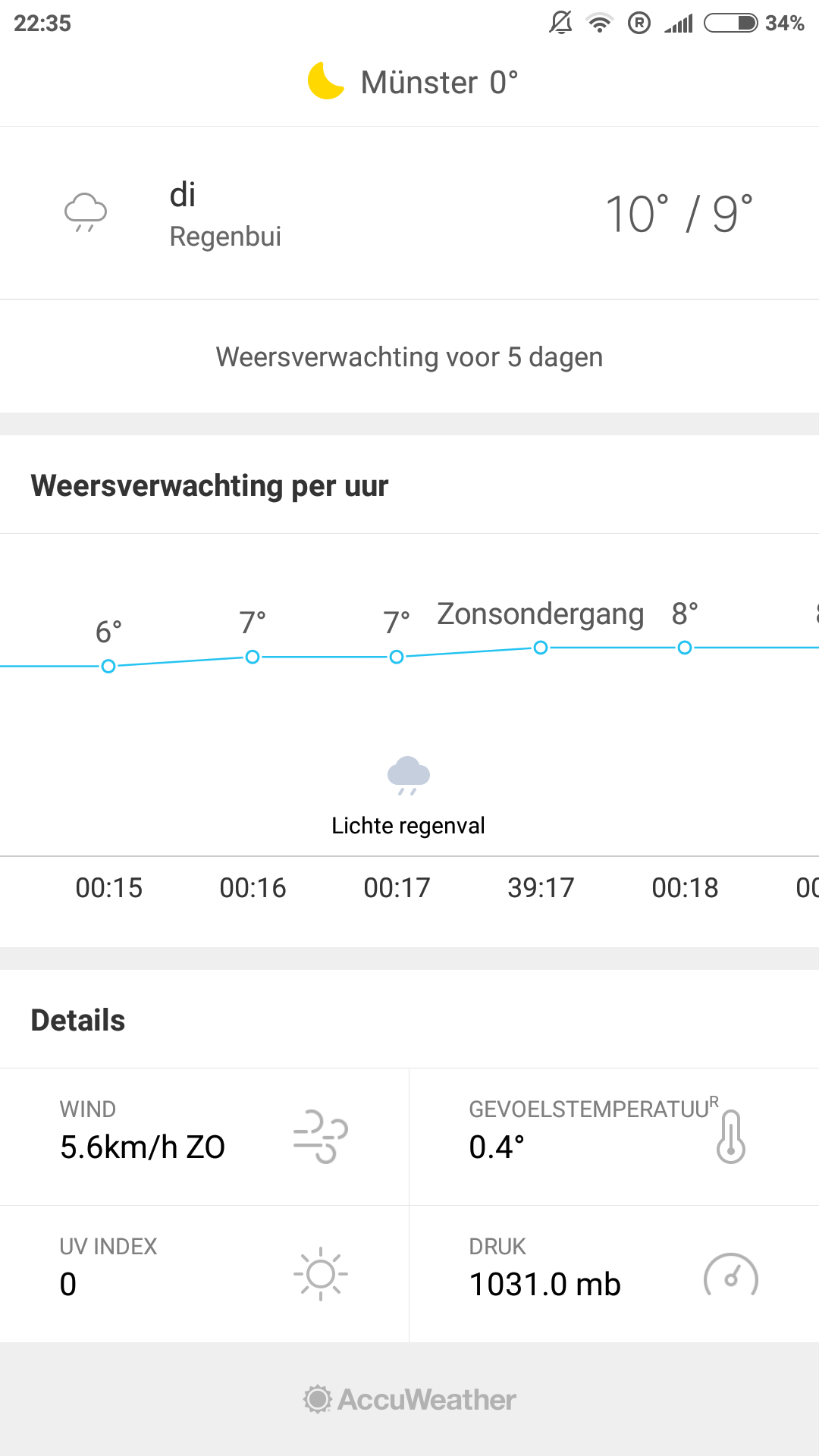This screenshot has width=819, height=1456.
Task: Open the 5-day forecast (Weersverwachting voor 5 dagen)
Action: [x=409, y=356]
